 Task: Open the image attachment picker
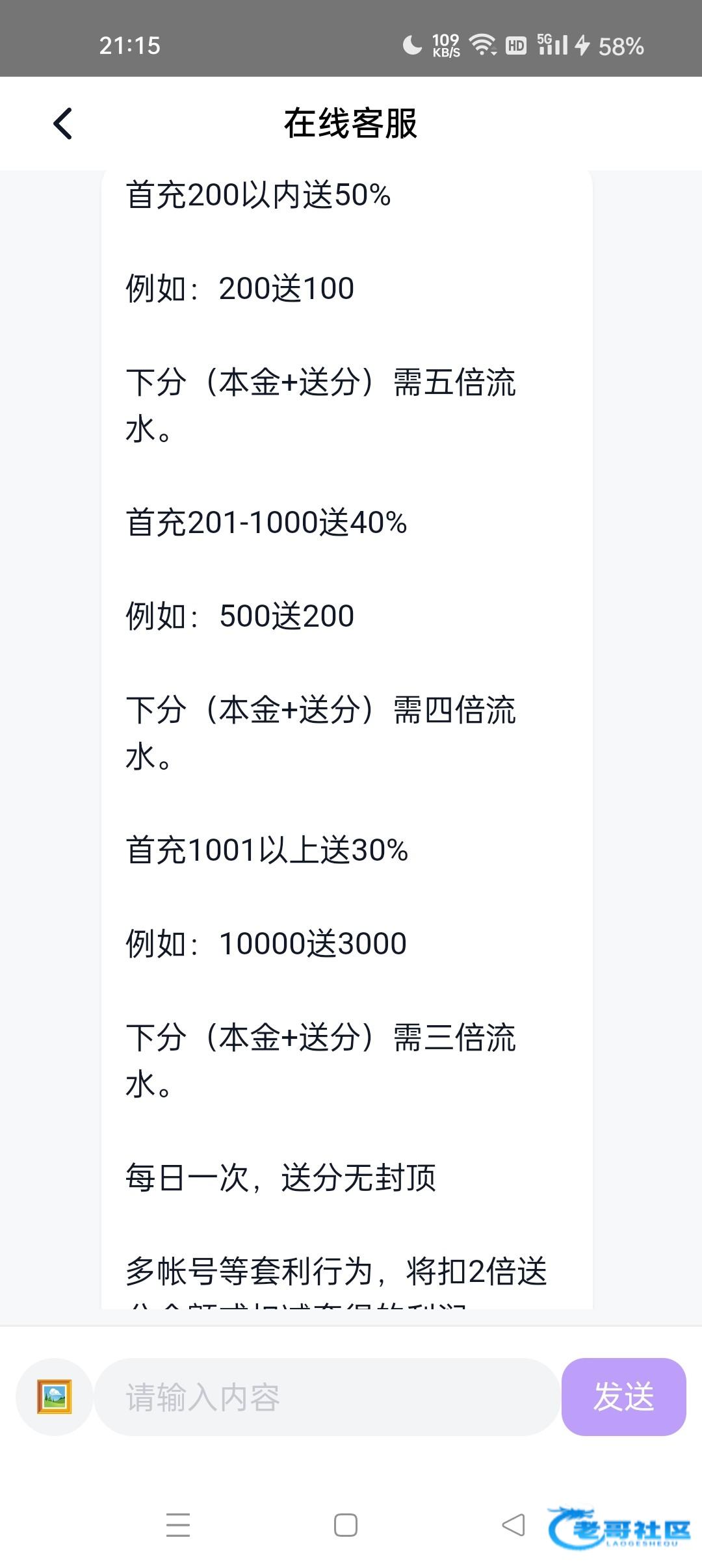[55, 1396]
